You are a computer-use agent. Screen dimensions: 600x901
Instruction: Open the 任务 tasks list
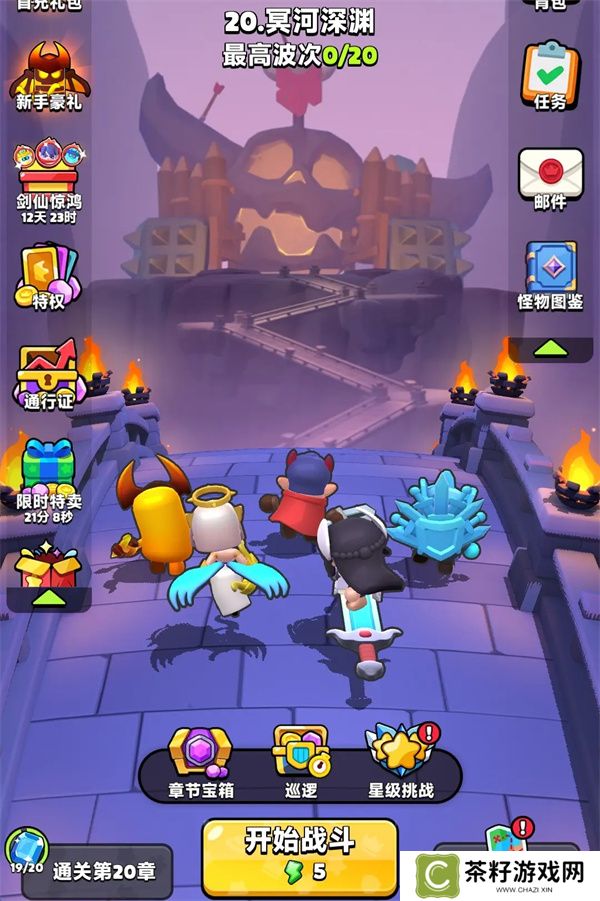click(550, 76)
